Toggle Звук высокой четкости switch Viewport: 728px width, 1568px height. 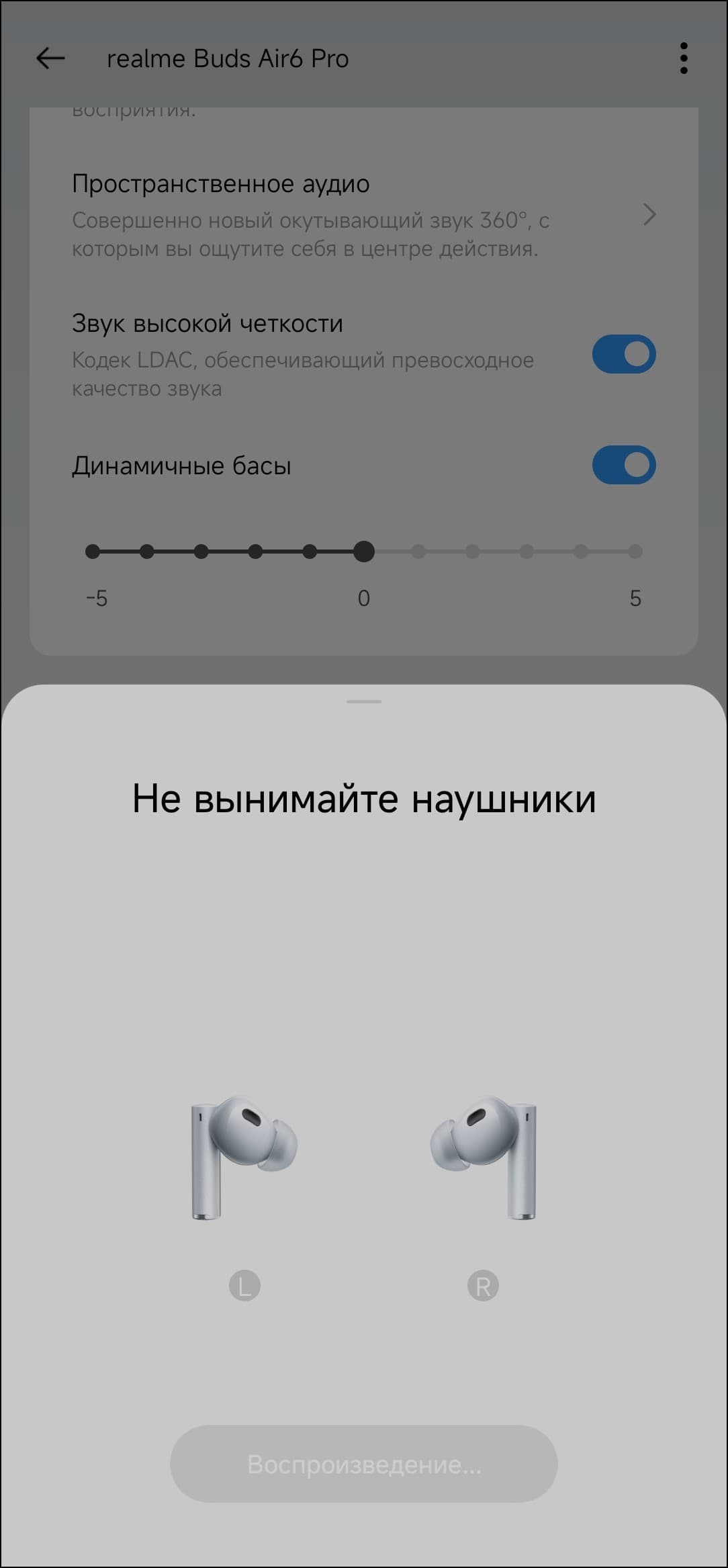(623, 354)
